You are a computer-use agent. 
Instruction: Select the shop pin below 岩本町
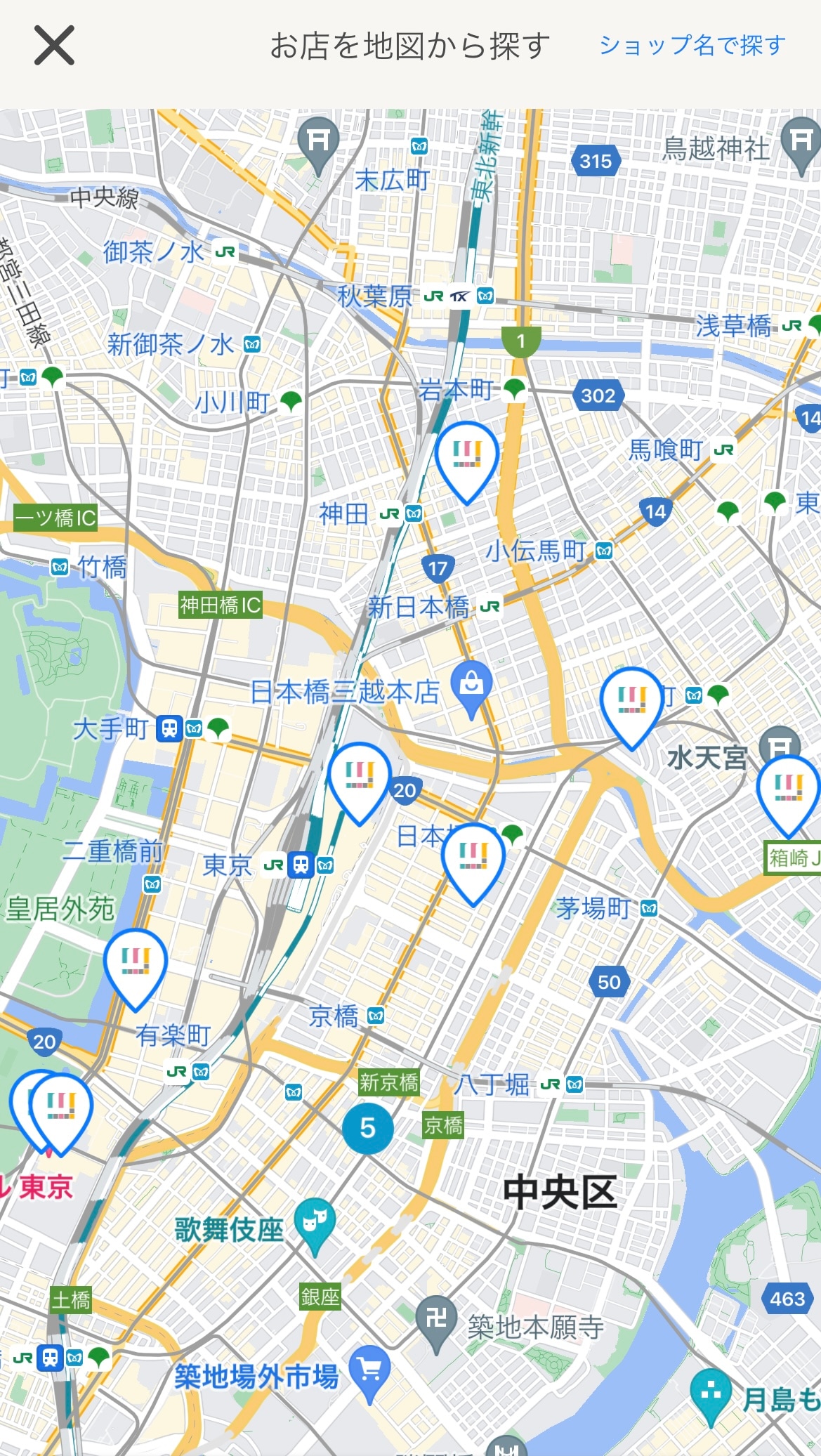[x=467, y=454]
